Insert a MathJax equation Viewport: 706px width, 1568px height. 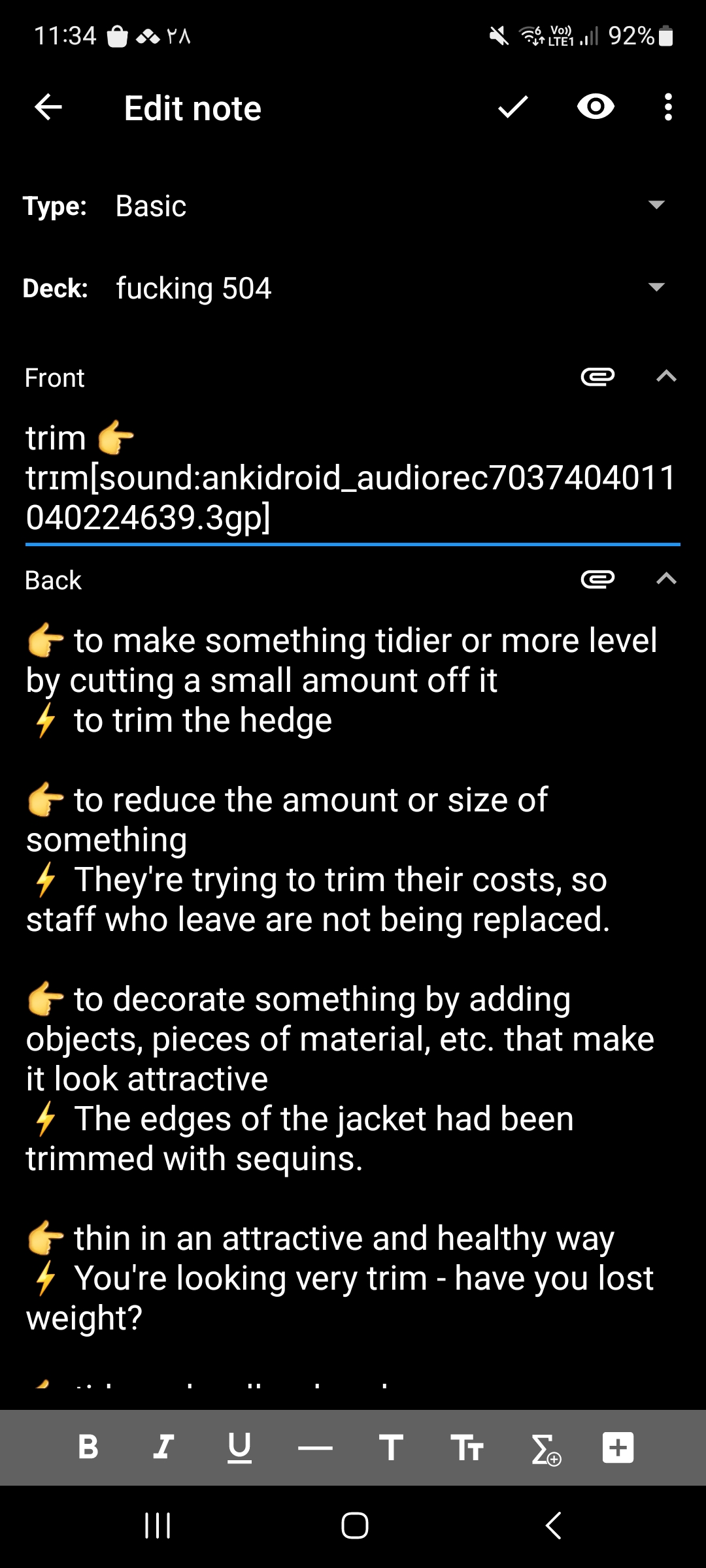click(545, 1449)
